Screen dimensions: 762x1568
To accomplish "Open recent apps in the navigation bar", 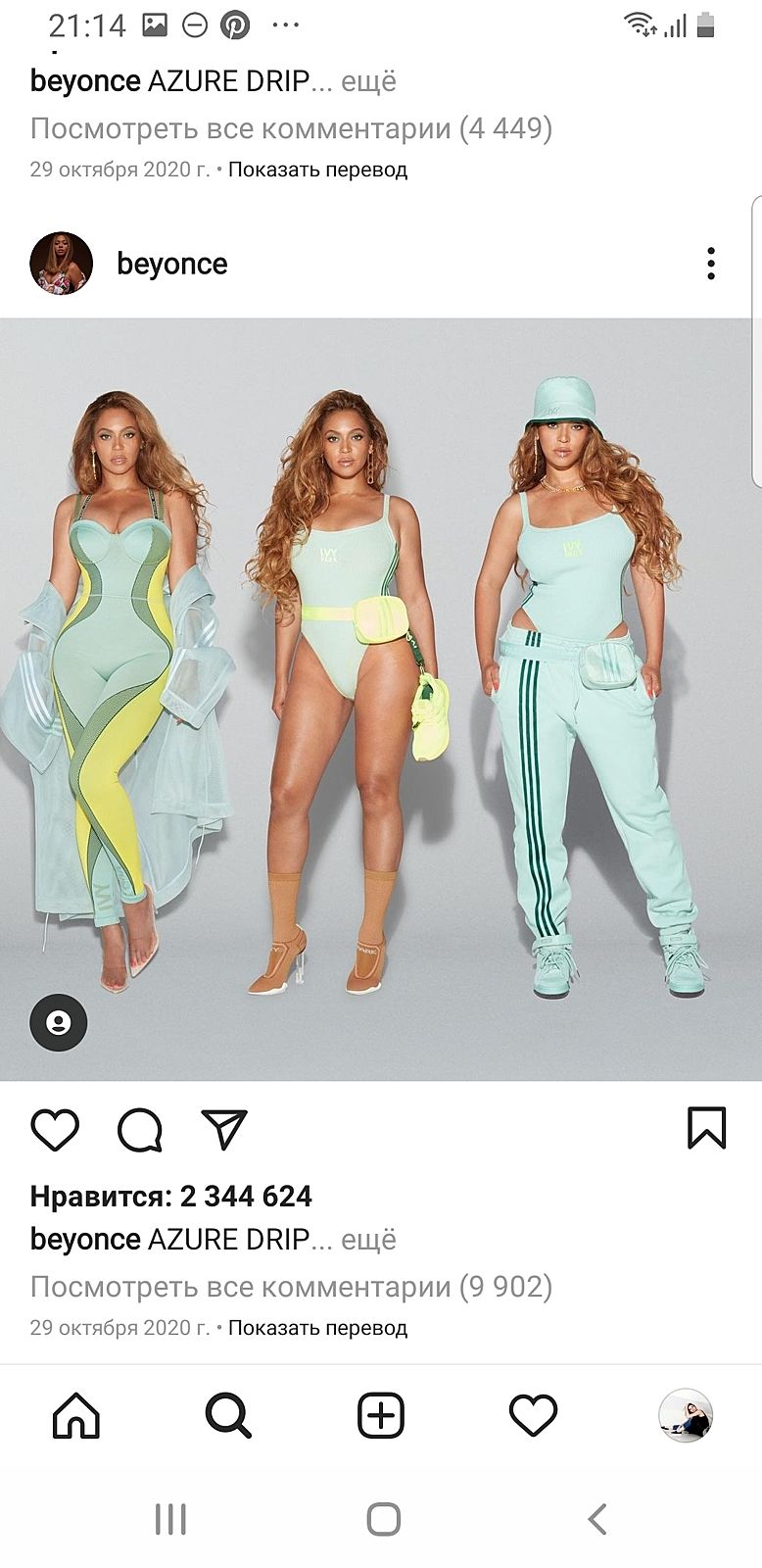I will (x=170, y=1519).
